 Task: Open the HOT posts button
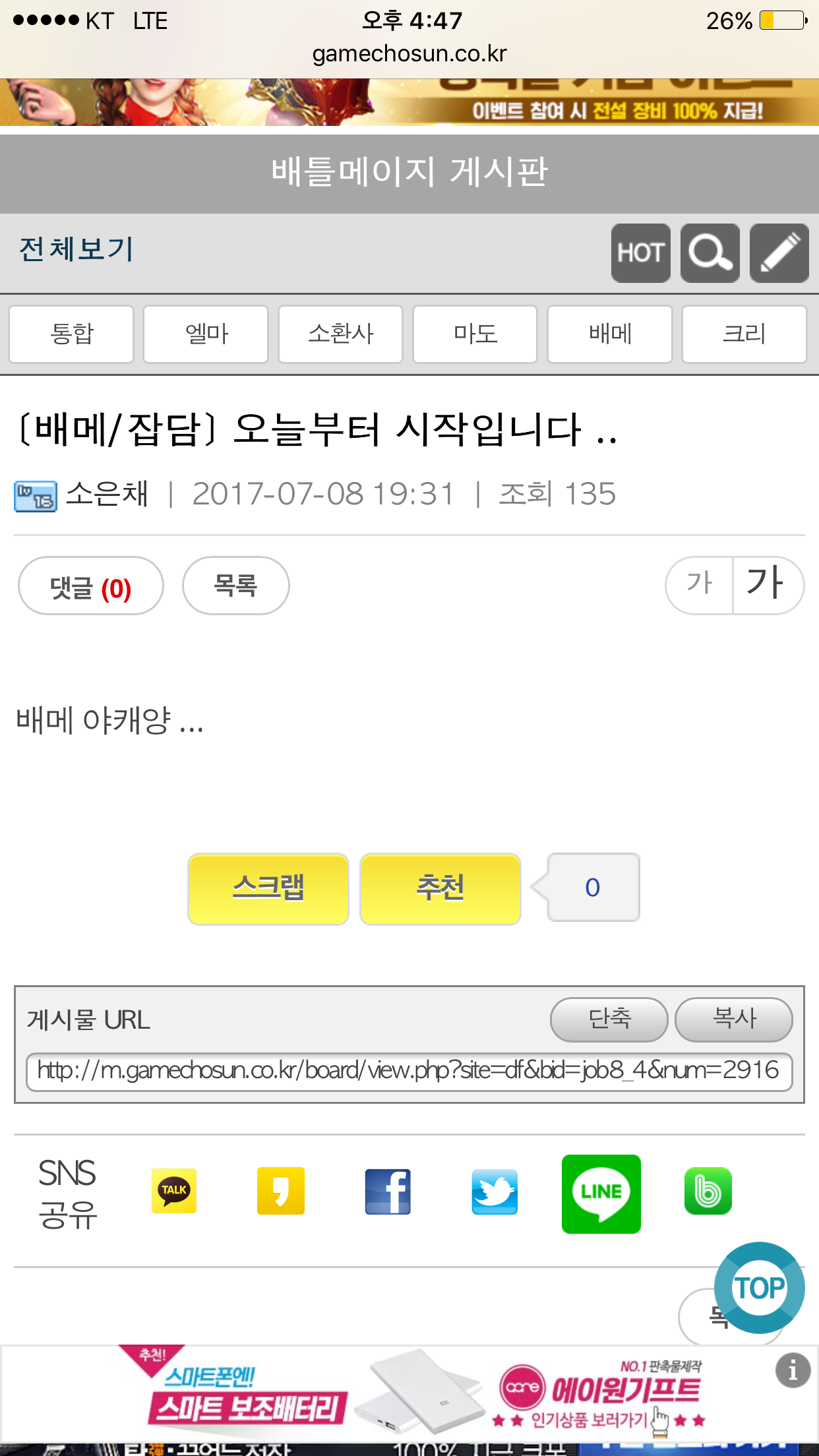[x=640, y=253]
